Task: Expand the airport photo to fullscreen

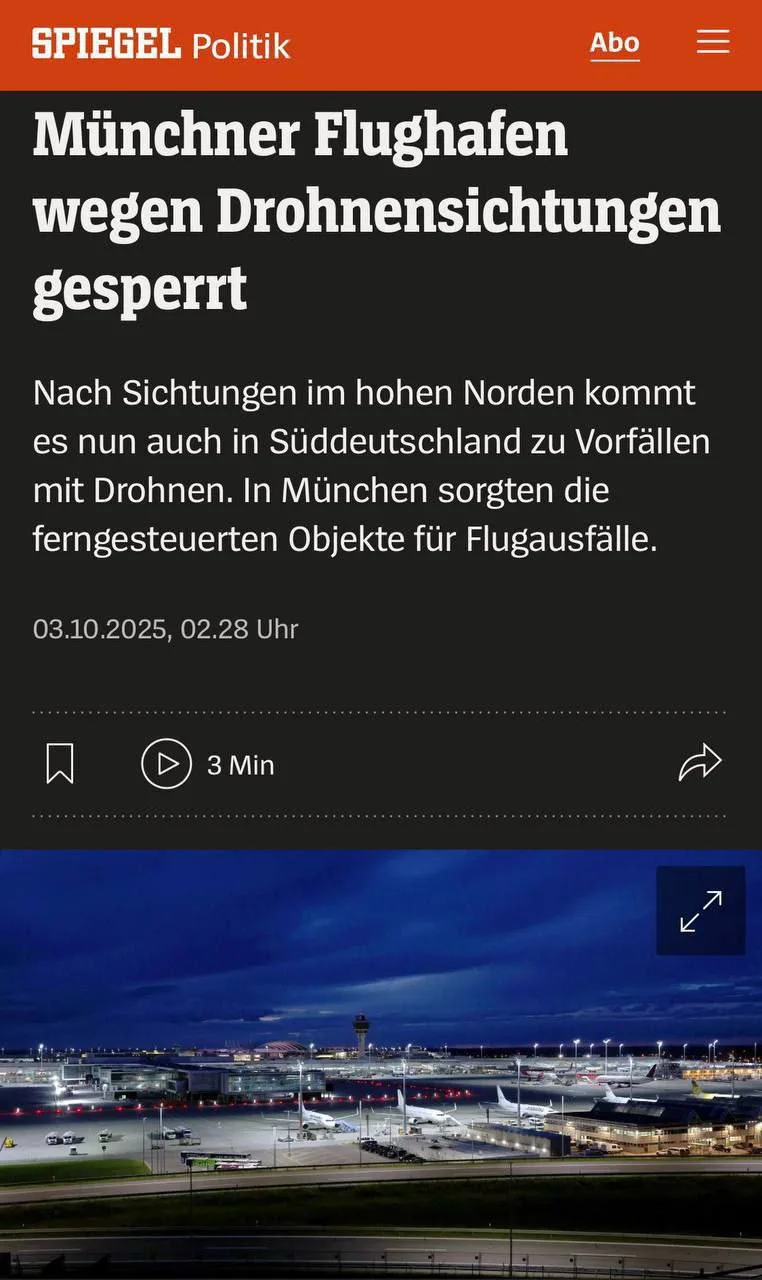Action: tap(700, 910)
